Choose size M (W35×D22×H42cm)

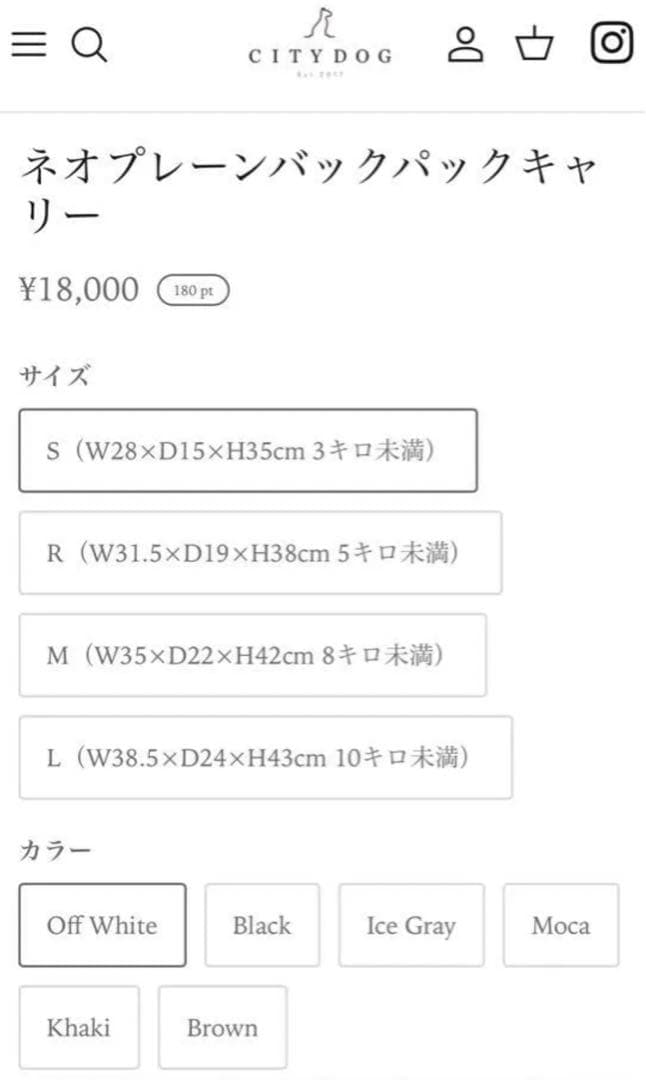point(252,655)
